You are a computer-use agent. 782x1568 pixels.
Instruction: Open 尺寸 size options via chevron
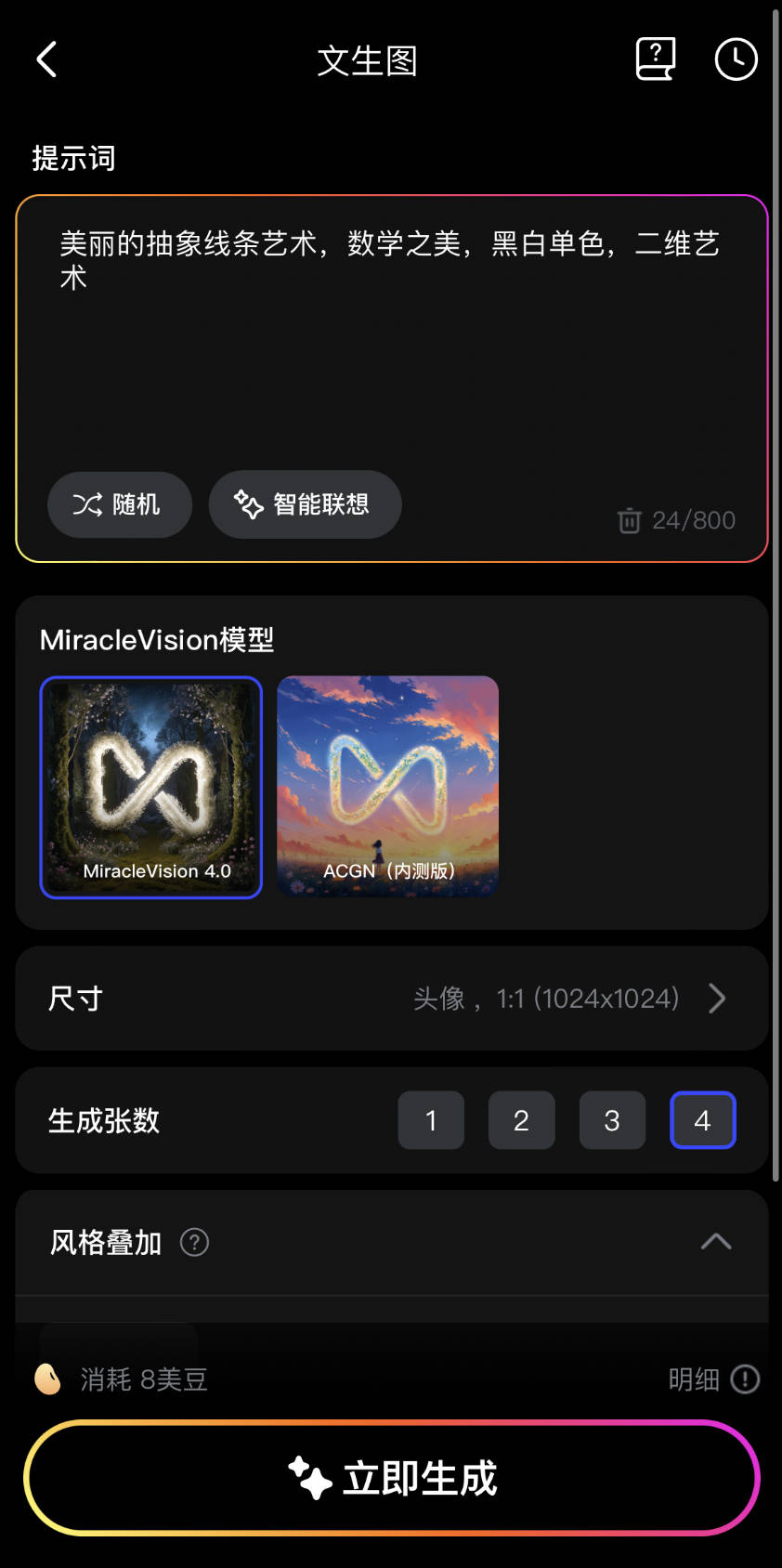click(716, 999)
